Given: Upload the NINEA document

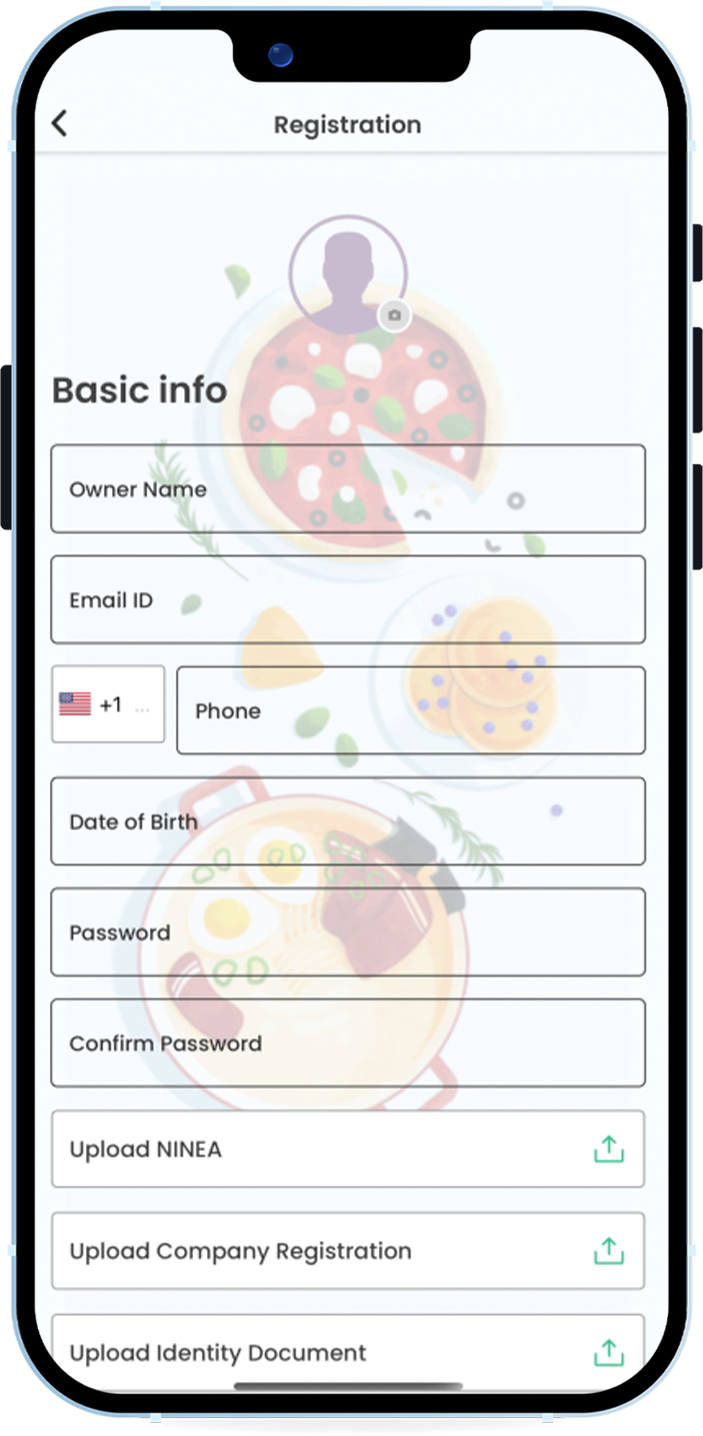Looking at the screenshot, I should click(x=348, y=1150).
